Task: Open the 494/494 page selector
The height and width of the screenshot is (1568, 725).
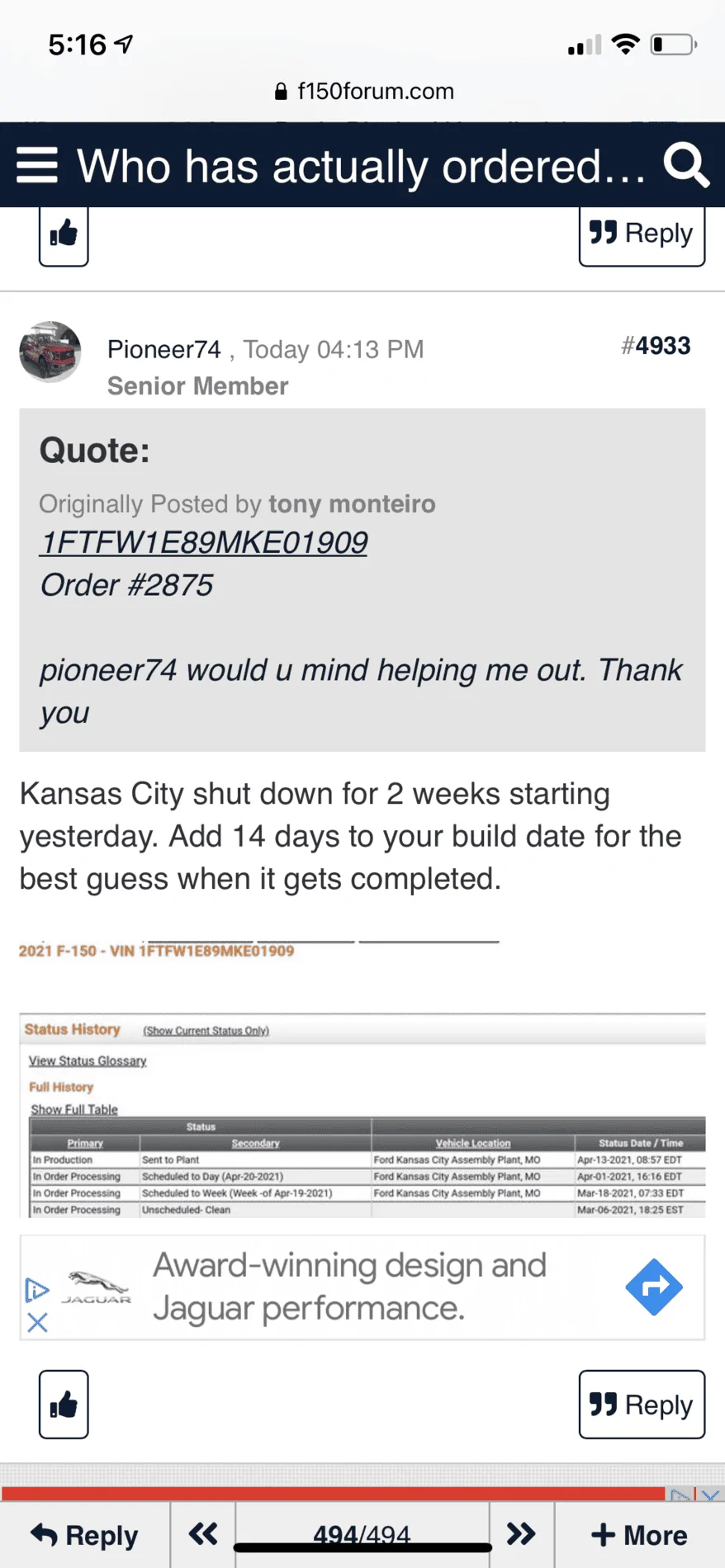Action: 362,1535
